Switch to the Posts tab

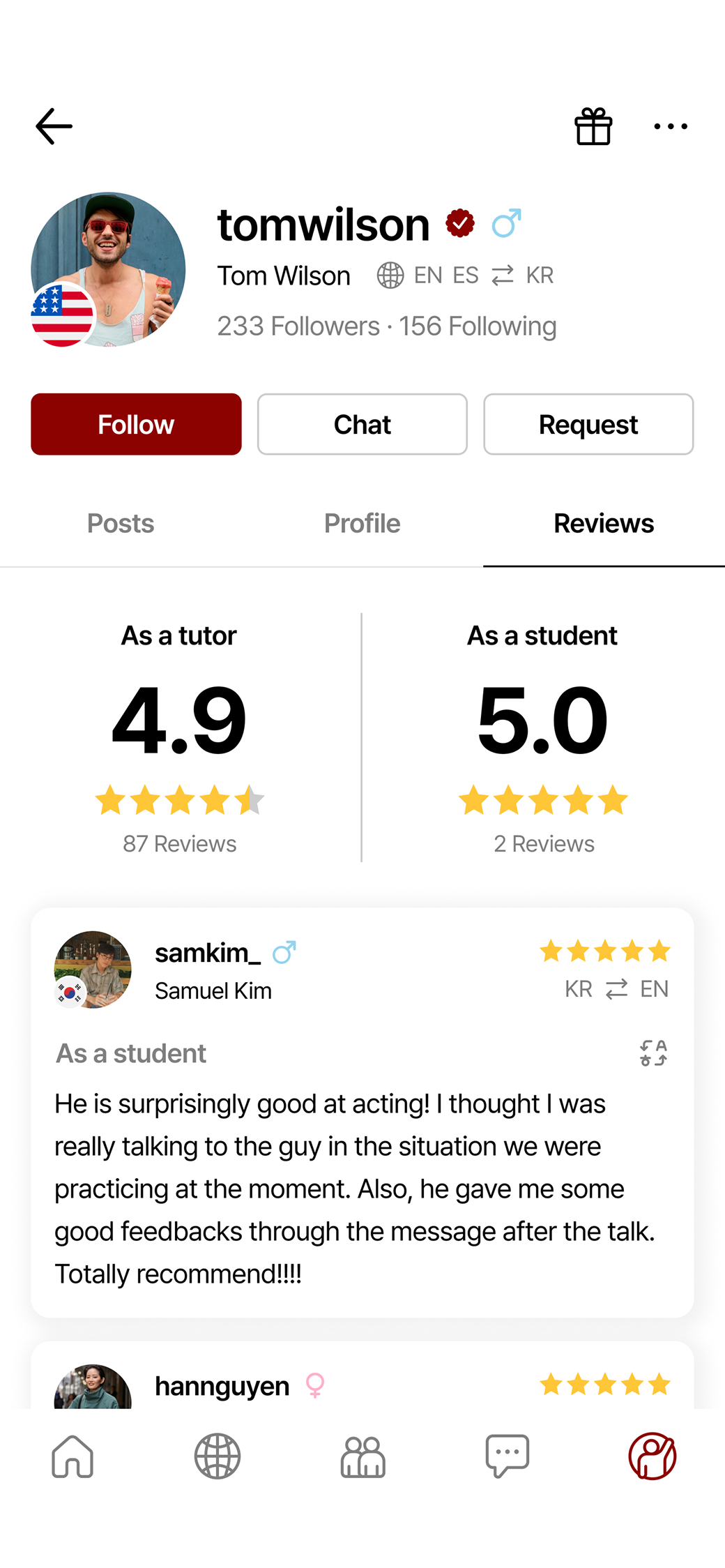(121, 524)
